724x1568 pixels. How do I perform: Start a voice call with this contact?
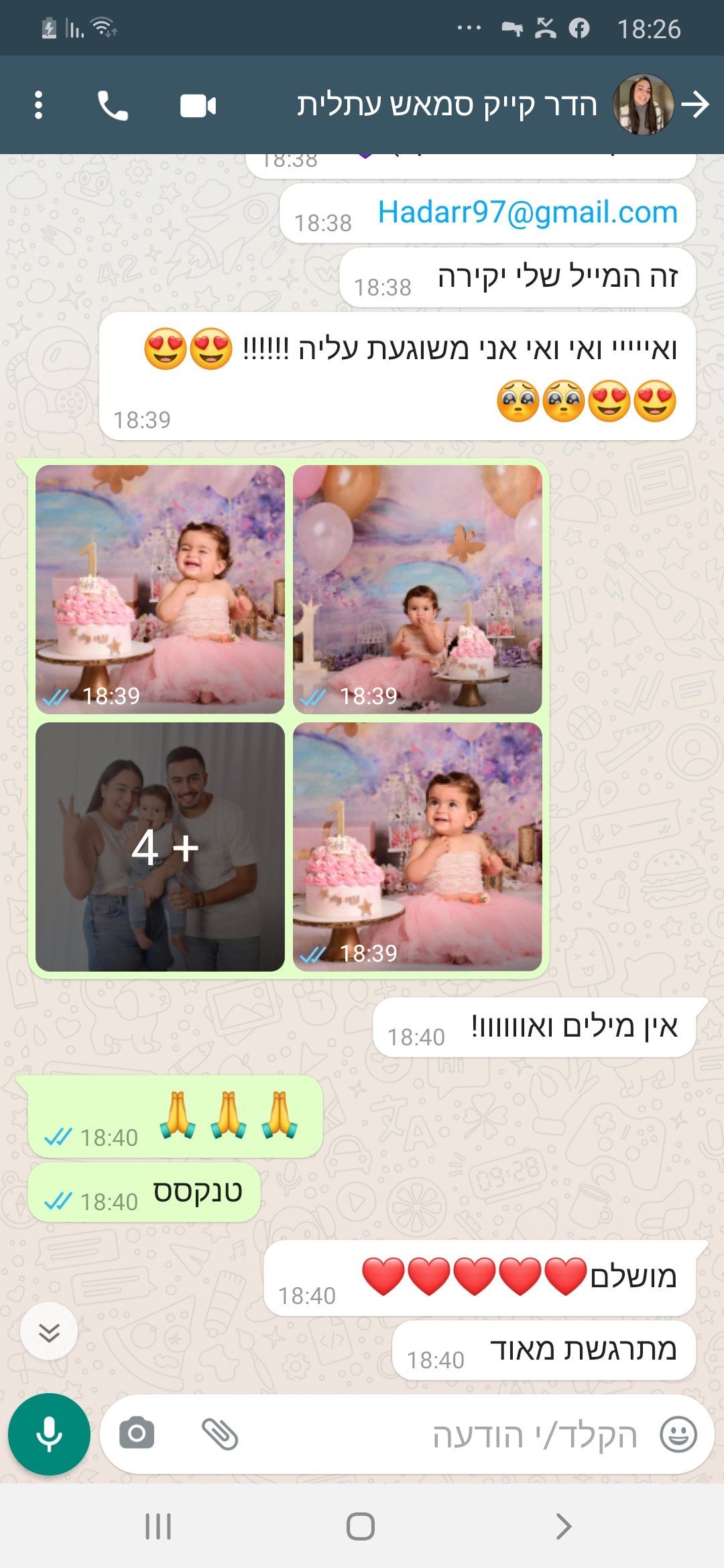pyautogui.click(x=113, y=105)
